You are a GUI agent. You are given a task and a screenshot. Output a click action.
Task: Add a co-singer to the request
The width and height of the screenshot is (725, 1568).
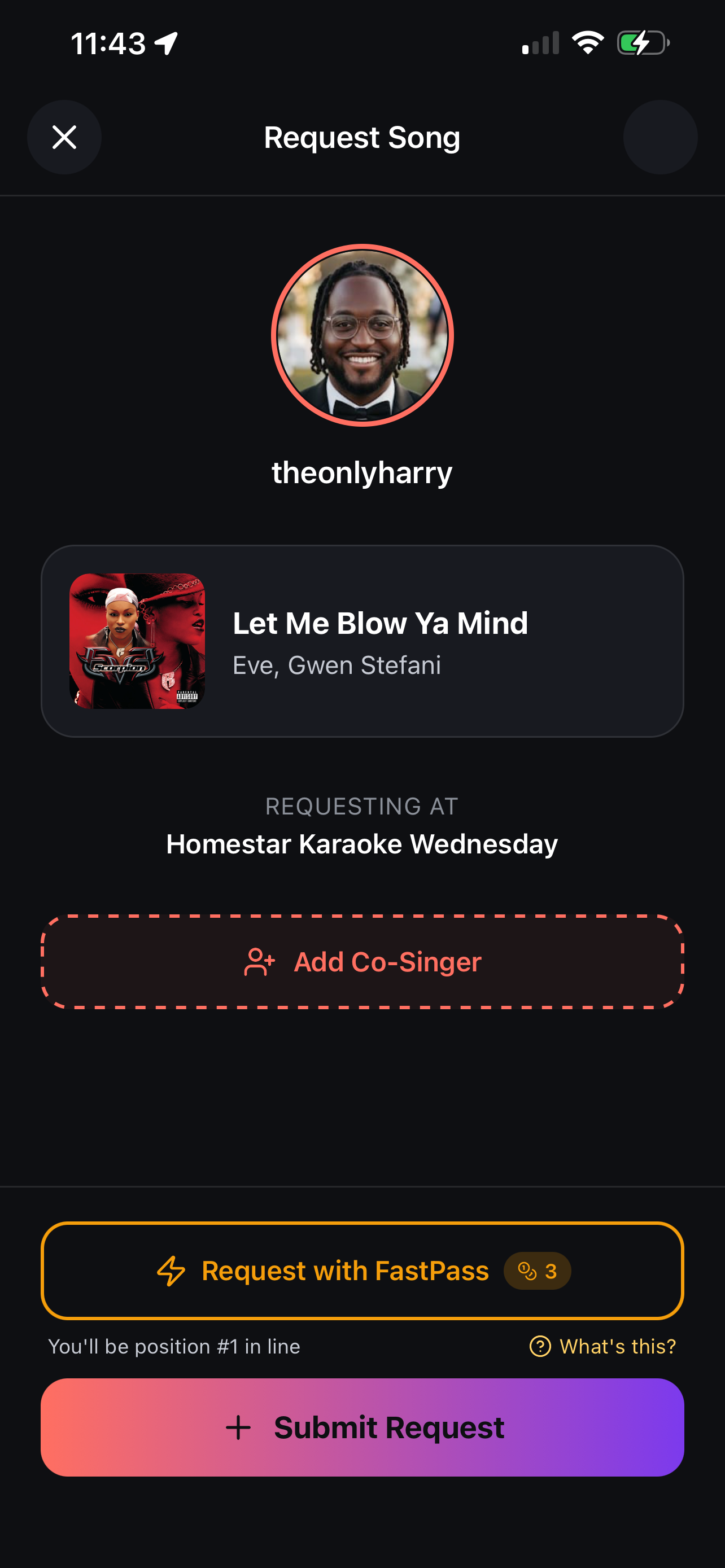(x=362, y=962)
